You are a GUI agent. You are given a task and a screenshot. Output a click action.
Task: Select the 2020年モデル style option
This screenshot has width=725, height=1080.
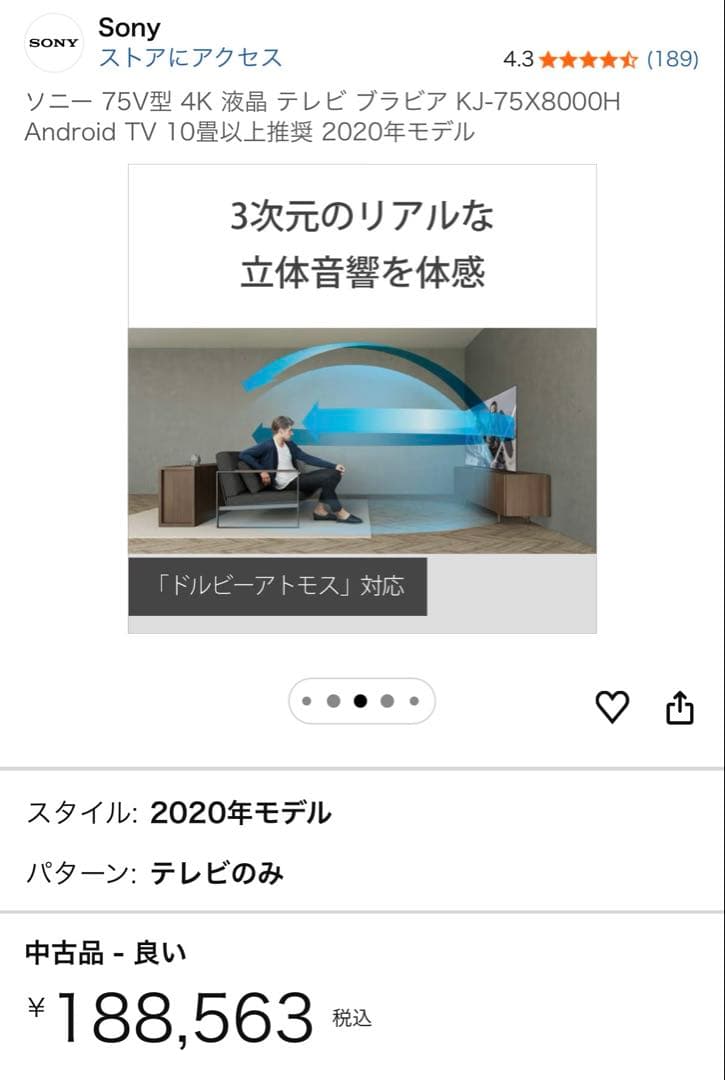(x=243, y=813)
